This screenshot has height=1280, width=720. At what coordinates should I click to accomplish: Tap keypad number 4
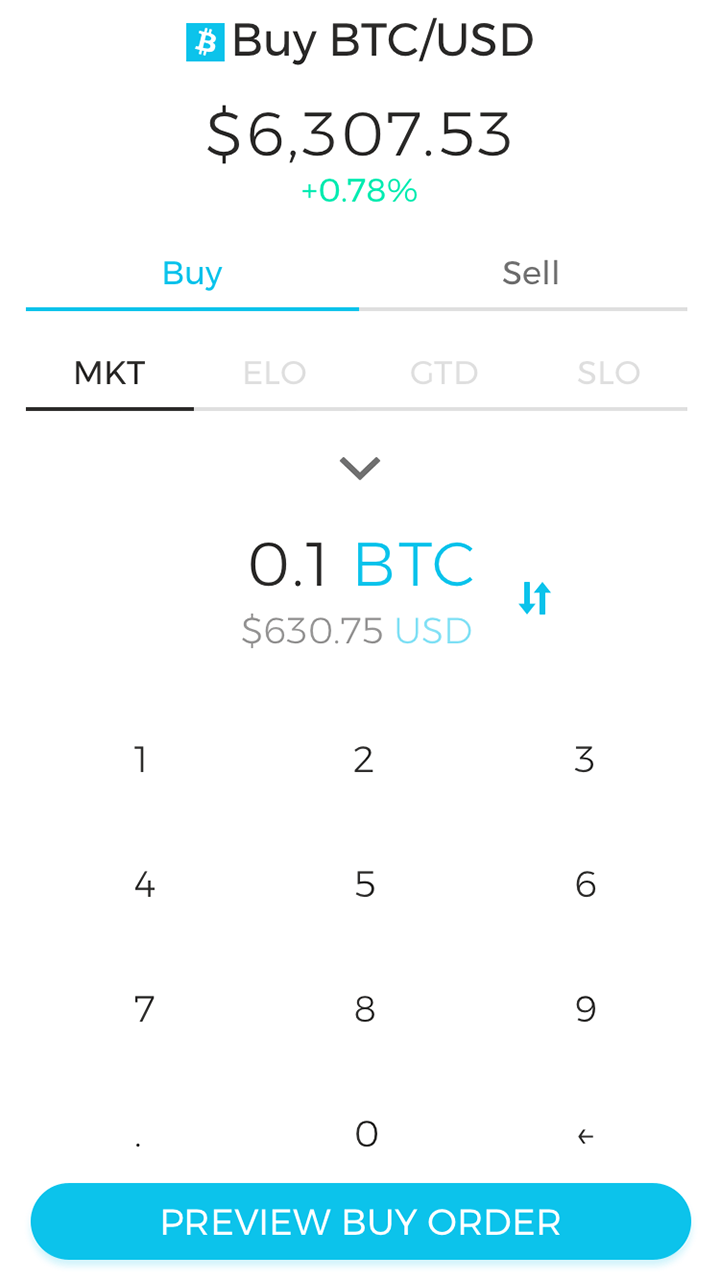tap(144, 884)
